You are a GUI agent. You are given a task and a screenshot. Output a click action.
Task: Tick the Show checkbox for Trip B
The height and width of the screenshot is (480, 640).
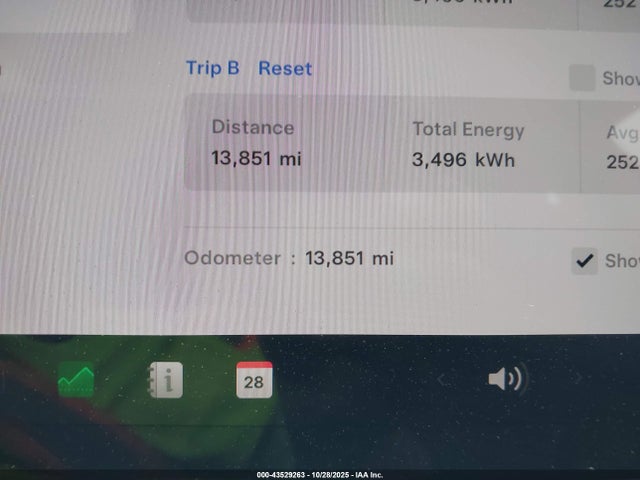tap(582, 78)
